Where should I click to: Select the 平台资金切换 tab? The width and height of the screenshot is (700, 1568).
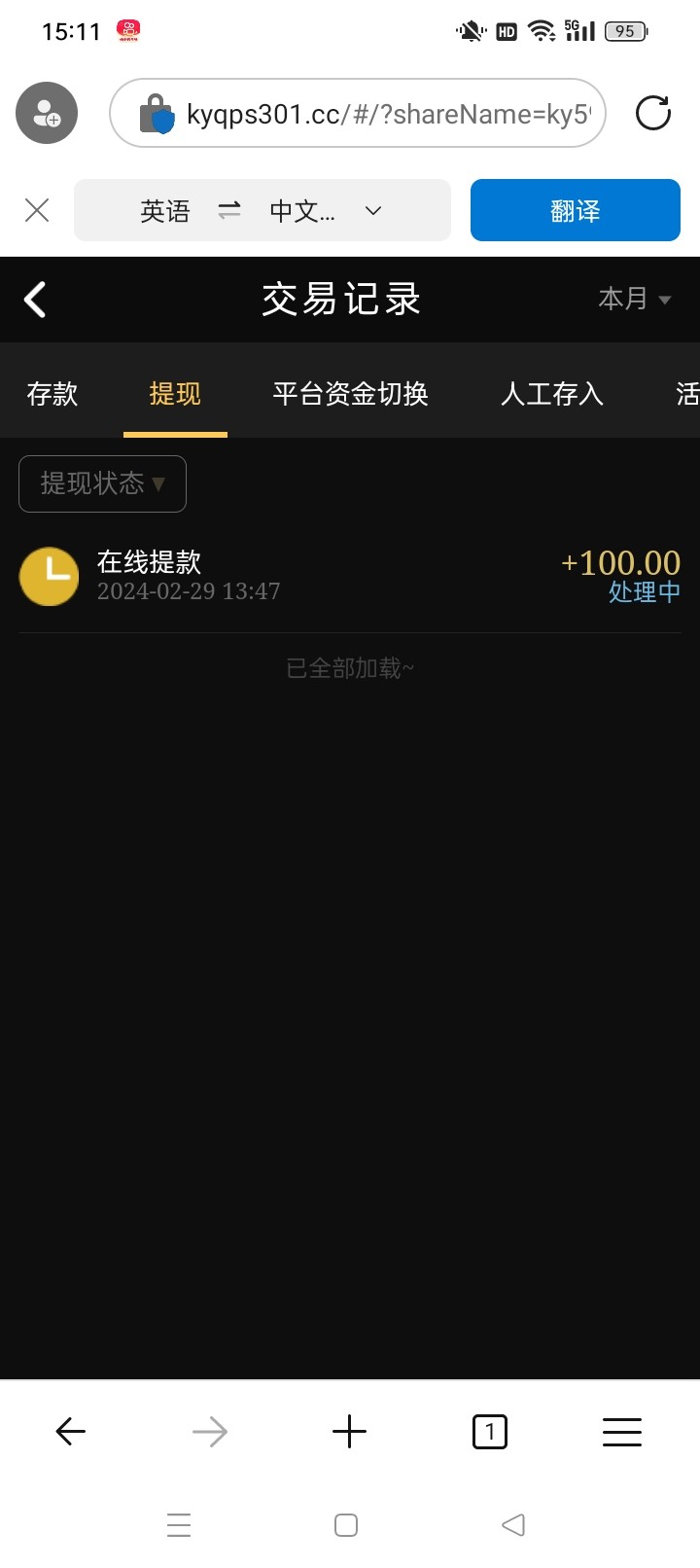pos(350,393)
